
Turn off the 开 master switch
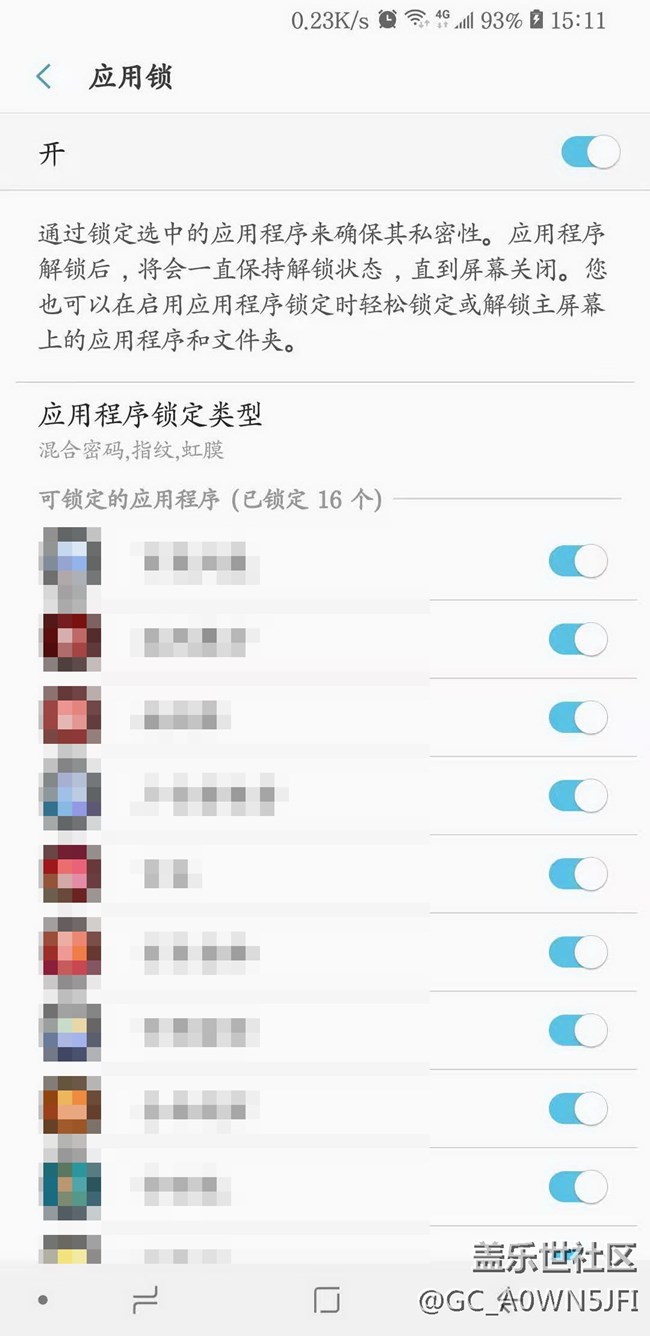pos(590,153)
